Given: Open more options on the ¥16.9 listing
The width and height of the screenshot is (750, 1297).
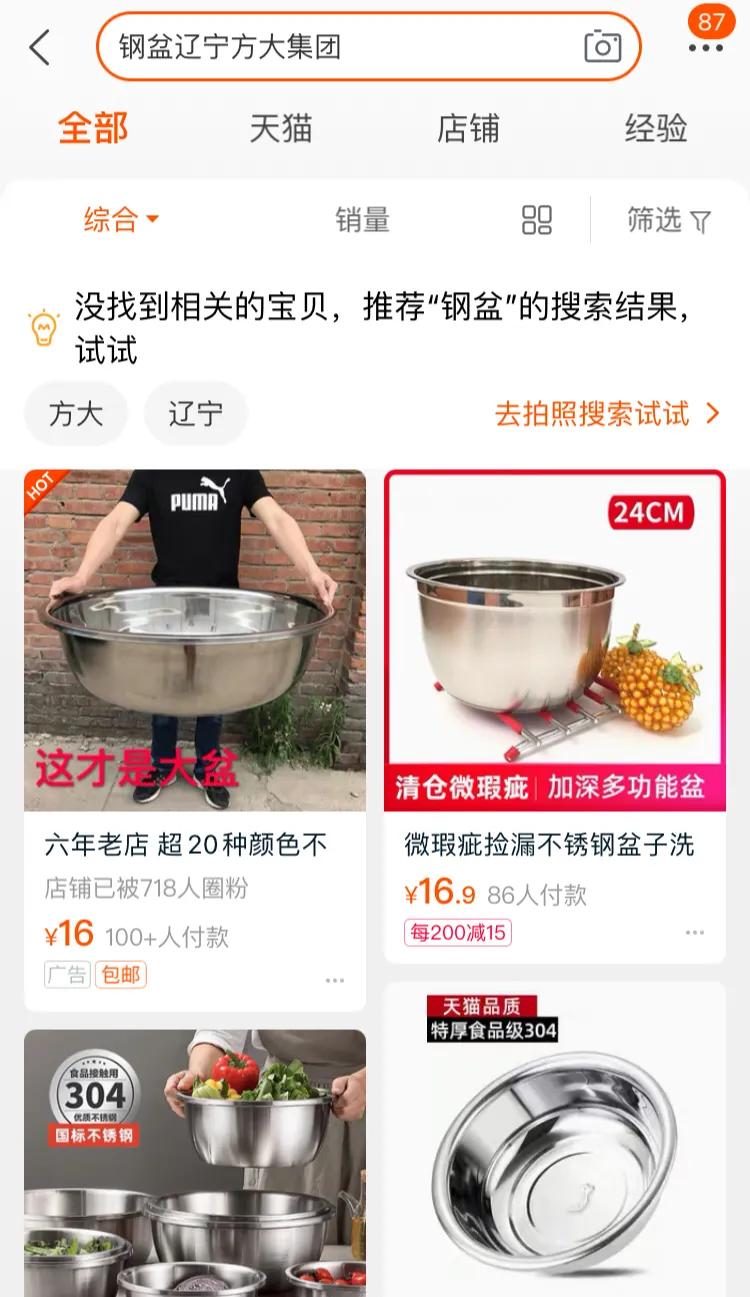Looking at the screenshot, I should coord(695,930).
